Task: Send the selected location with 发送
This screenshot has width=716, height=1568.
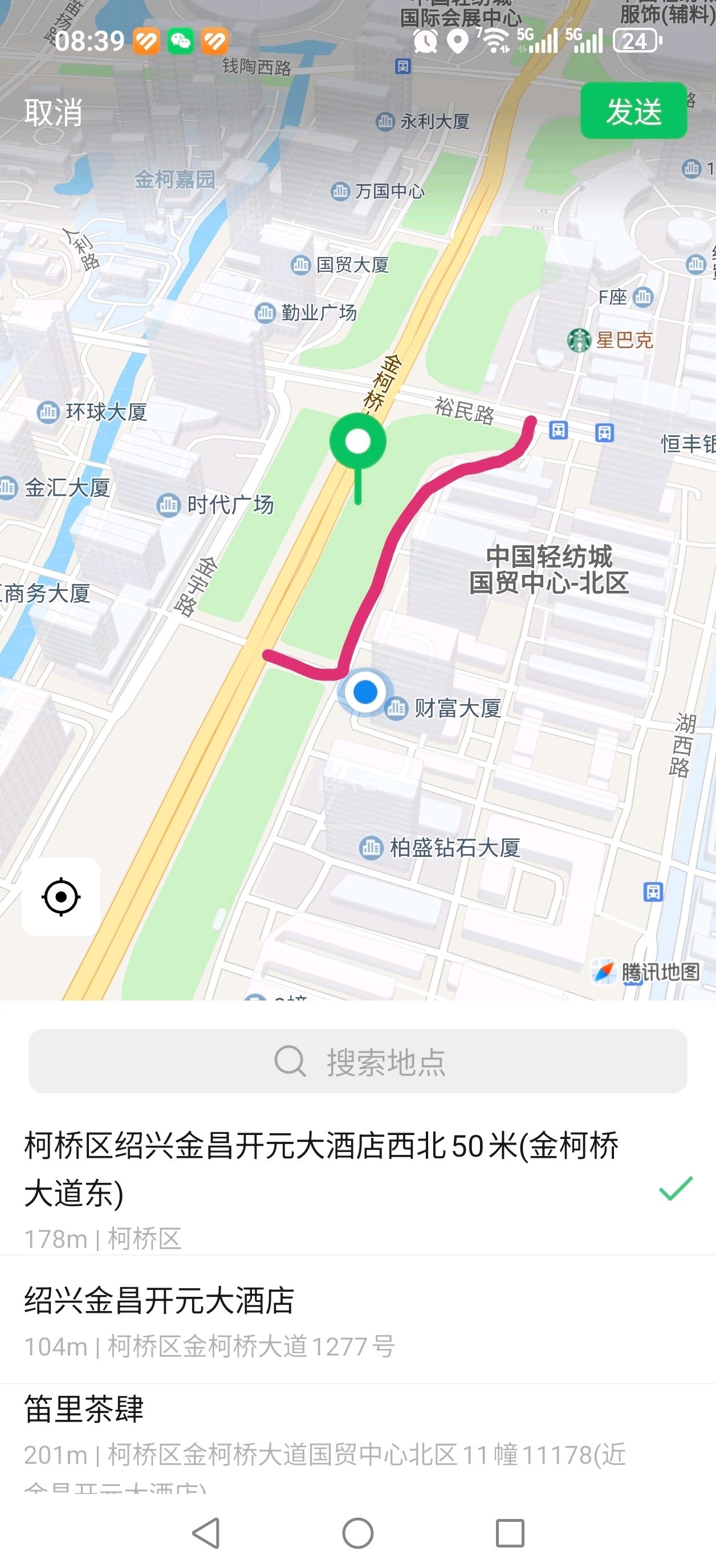Action: pyautogui.click(x=633, y=112)
